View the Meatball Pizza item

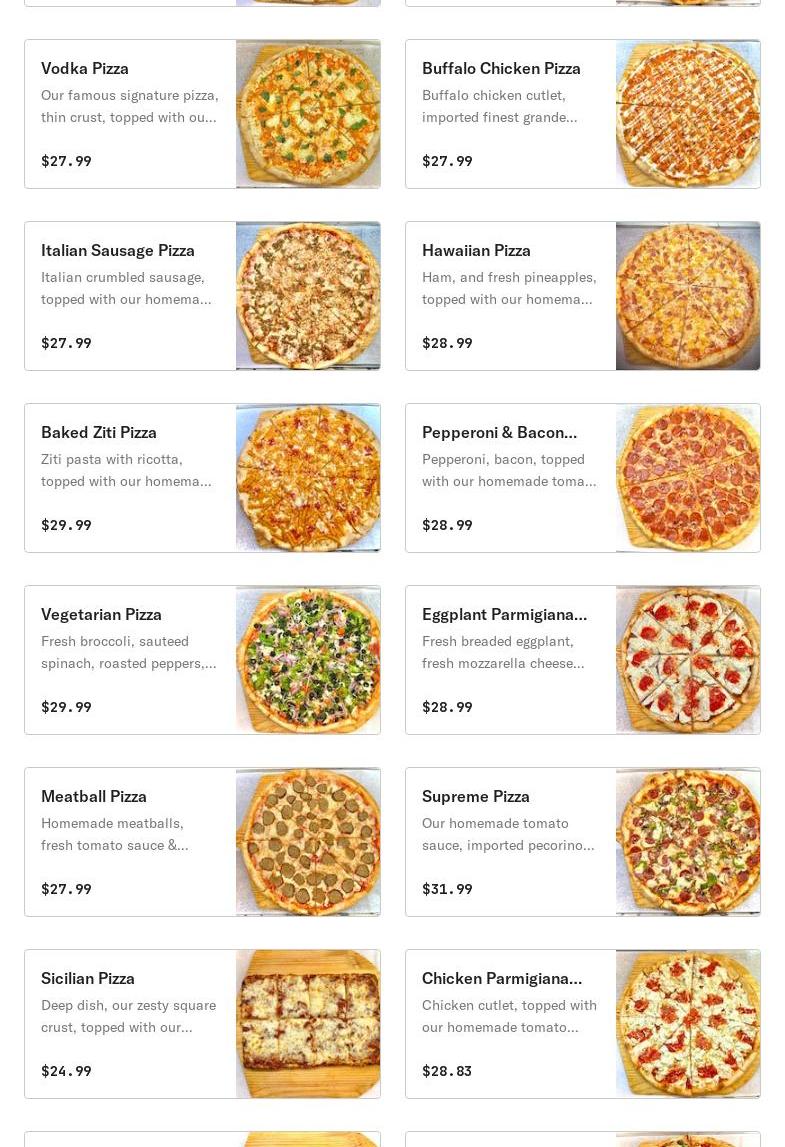(x=202, y=842)
